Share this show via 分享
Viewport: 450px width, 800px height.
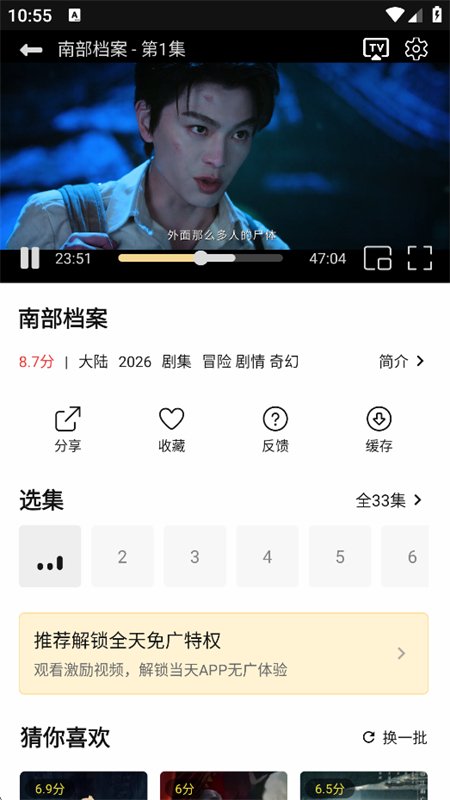coord(68,430)
